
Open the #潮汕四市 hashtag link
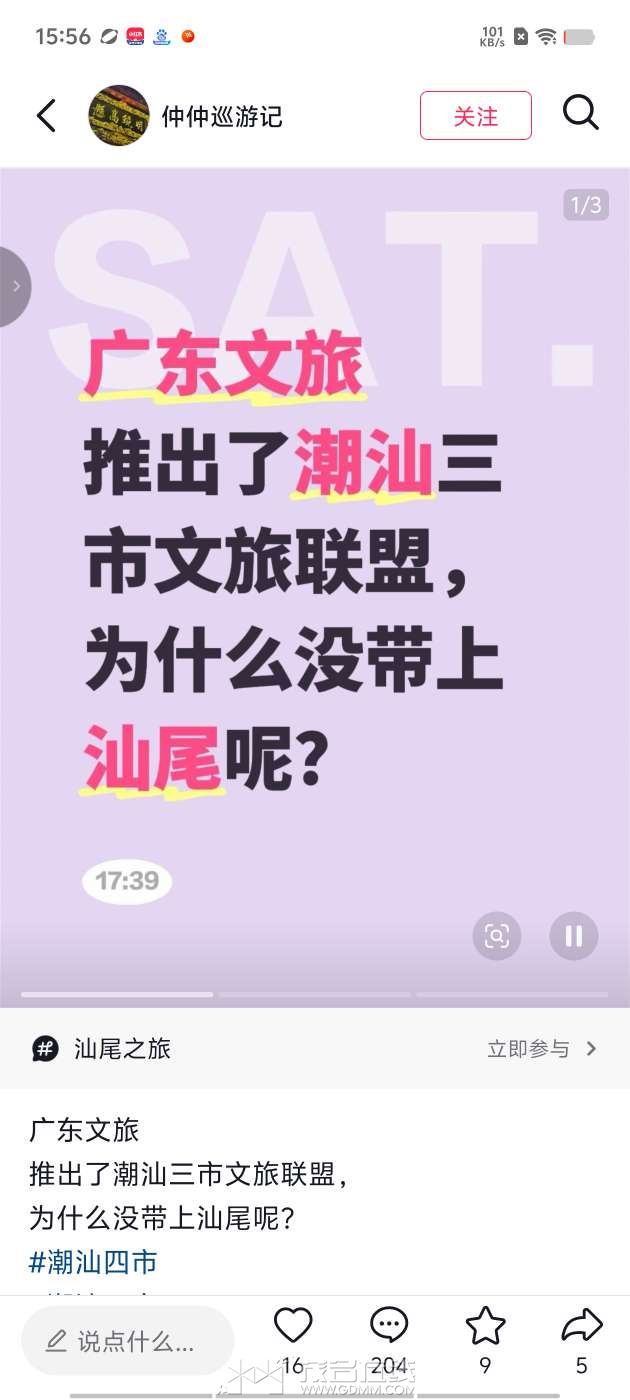pyautogui.click(x=93, y=1262)
